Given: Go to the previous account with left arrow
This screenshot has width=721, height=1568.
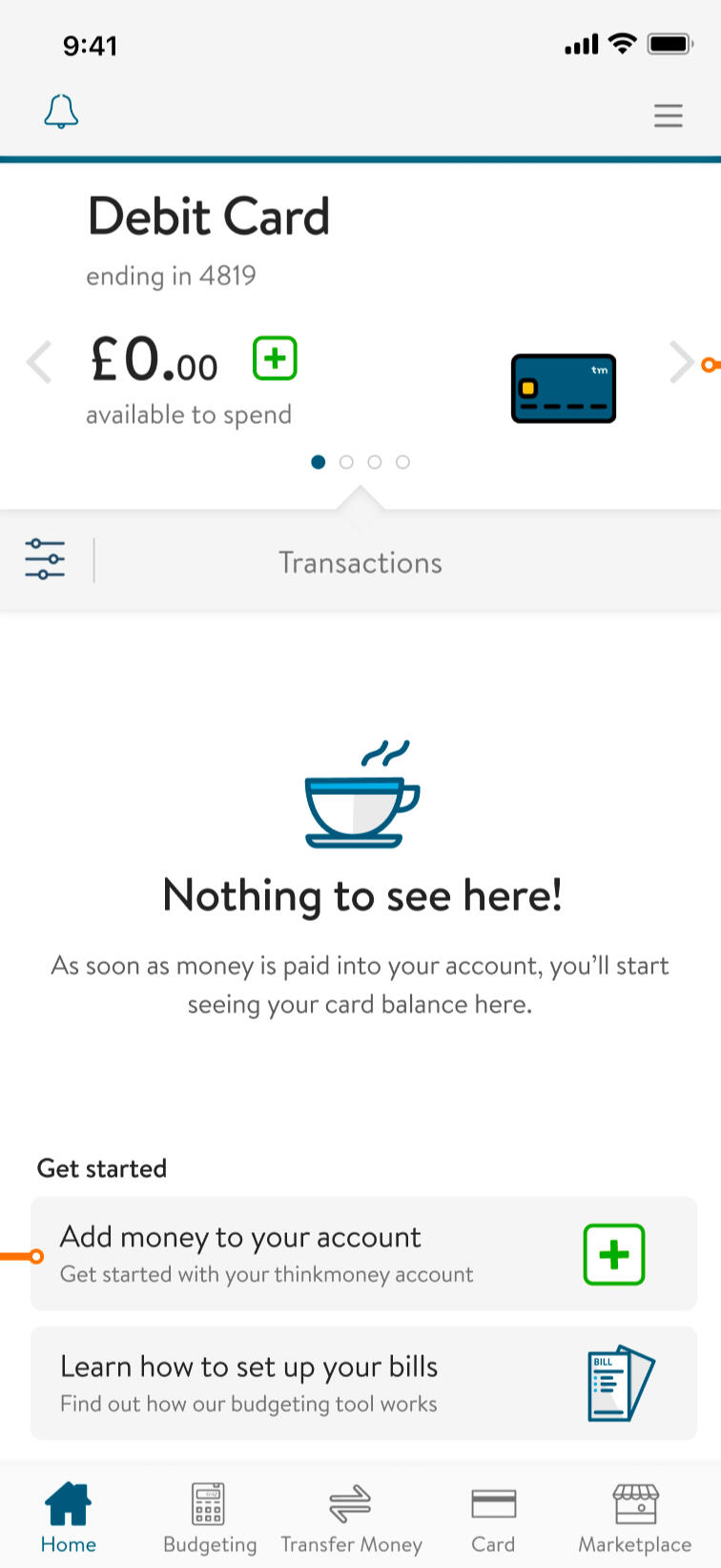Looking at the screenshot, I should point(39,363).
